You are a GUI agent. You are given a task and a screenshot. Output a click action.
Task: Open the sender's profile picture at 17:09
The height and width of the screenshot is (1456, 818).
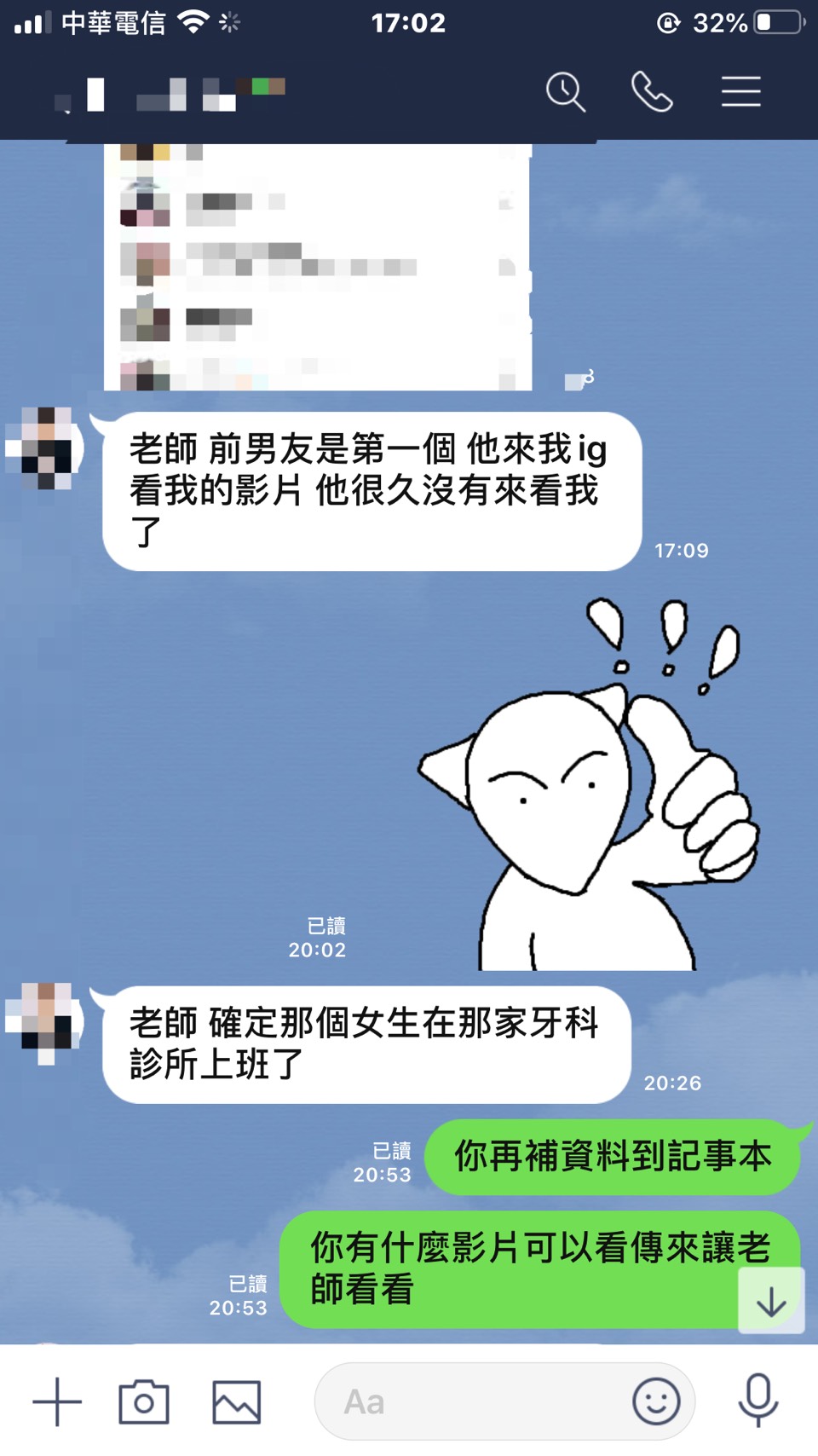(44, 448)
